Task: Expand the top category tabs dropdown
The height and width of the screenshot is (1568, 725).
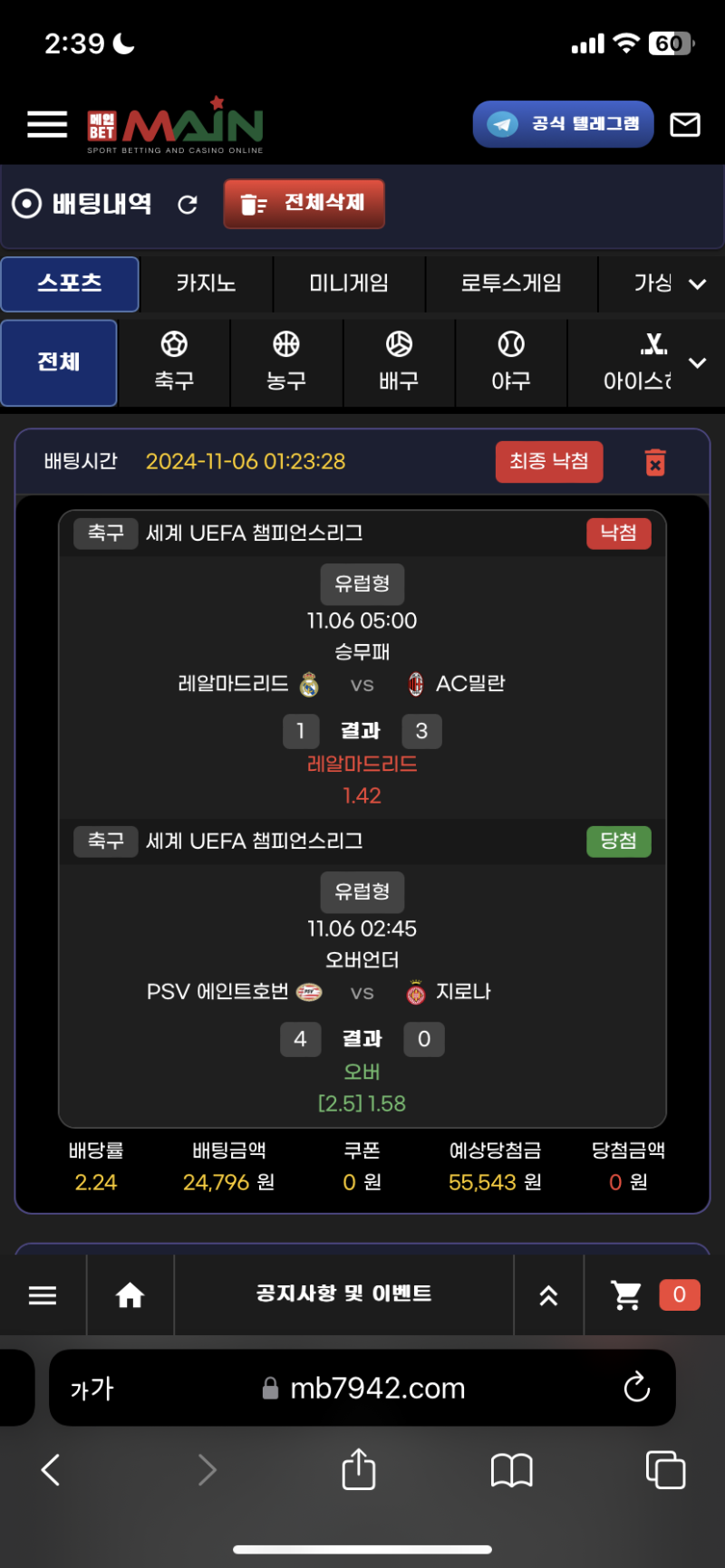Action: (x=697, y=284)
